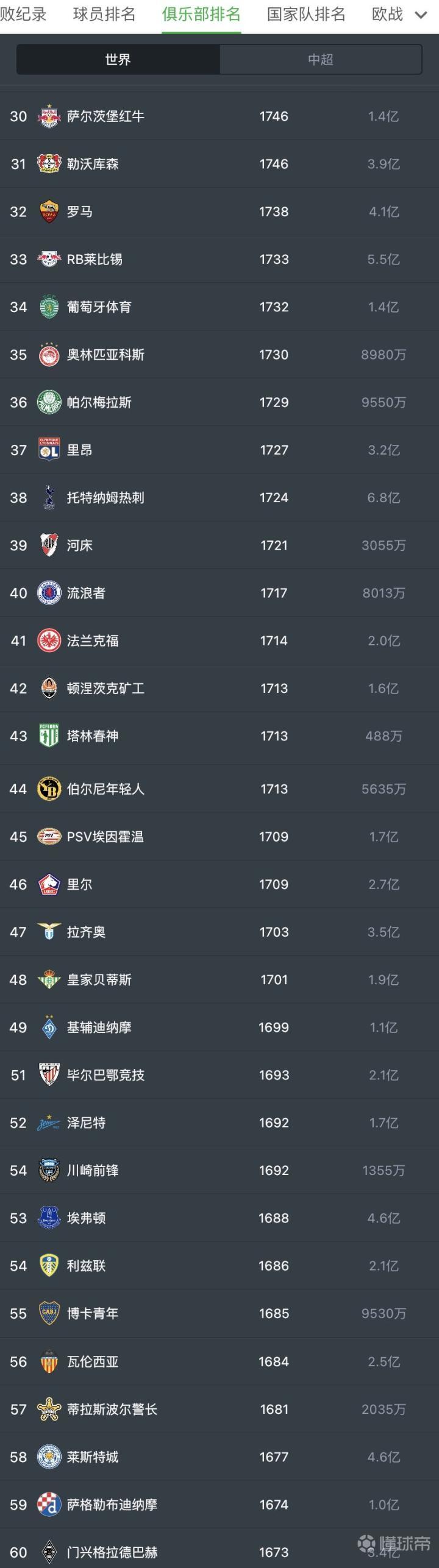Open PSV埃因霍温 club details
Viewport: 439px width, 1568px height.
coord(105,837)
